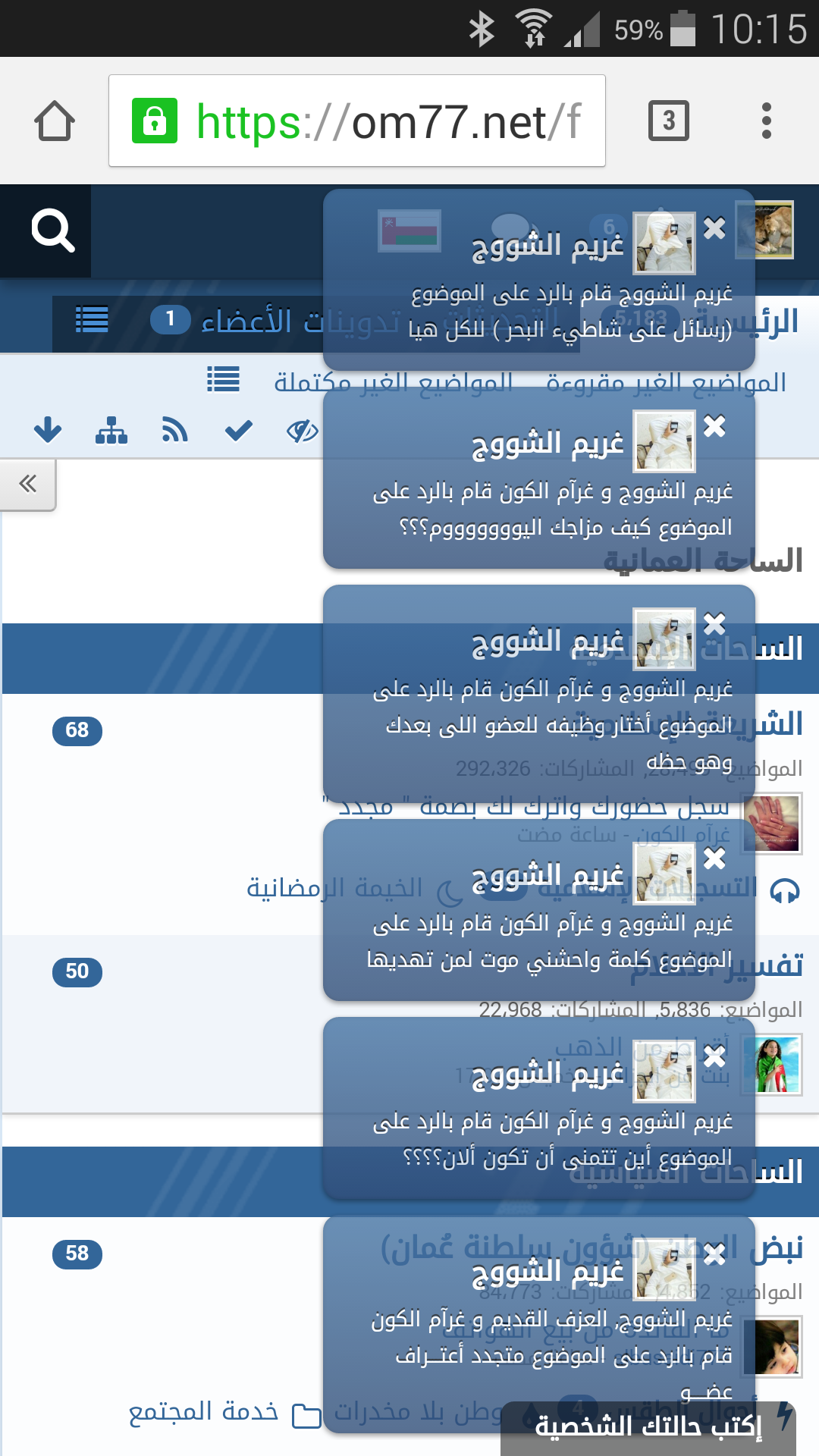This screenshot has width=819, height=1456.
Task: Close the notification about كيف مزاجك اليوووووووم
Action: 714,426
